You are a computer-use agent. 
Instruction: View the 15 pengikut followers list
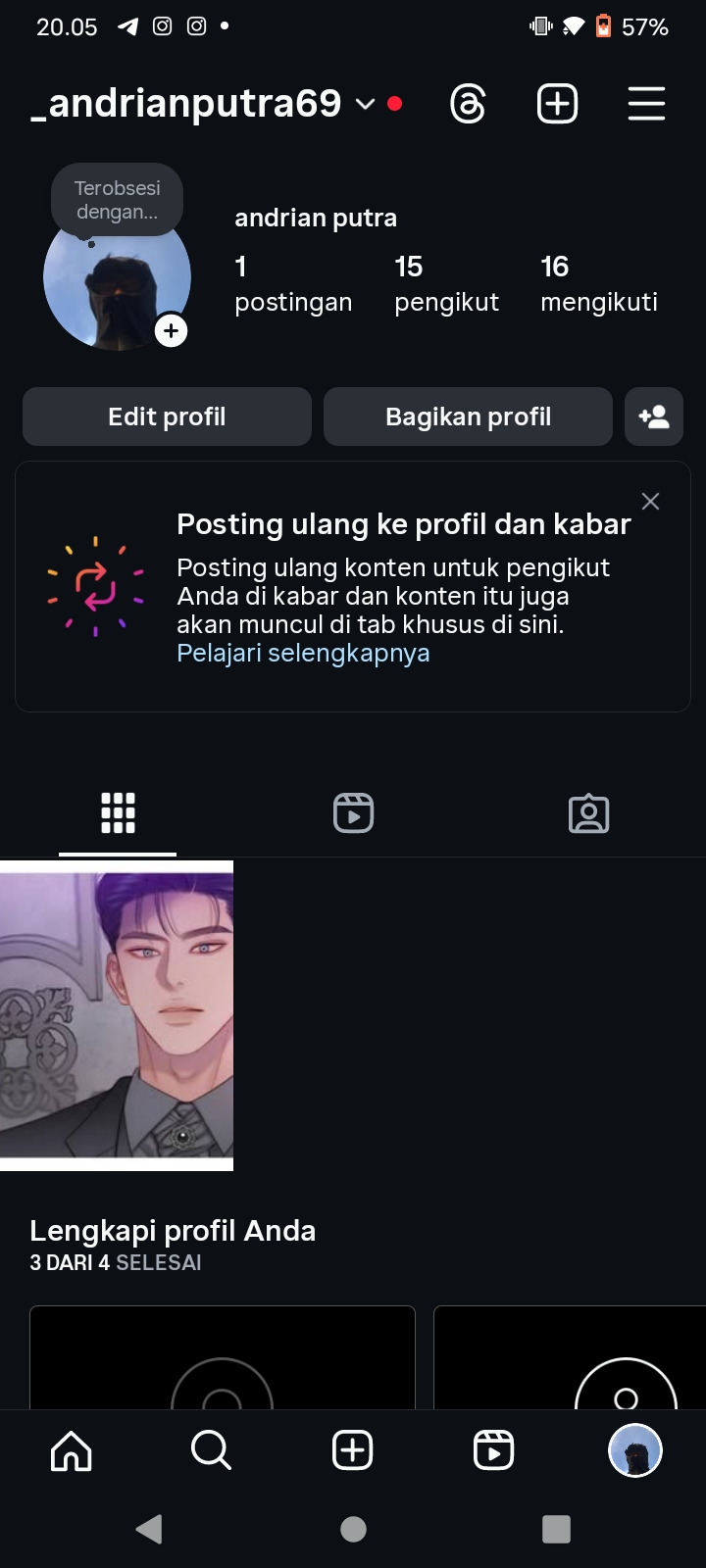446,284
